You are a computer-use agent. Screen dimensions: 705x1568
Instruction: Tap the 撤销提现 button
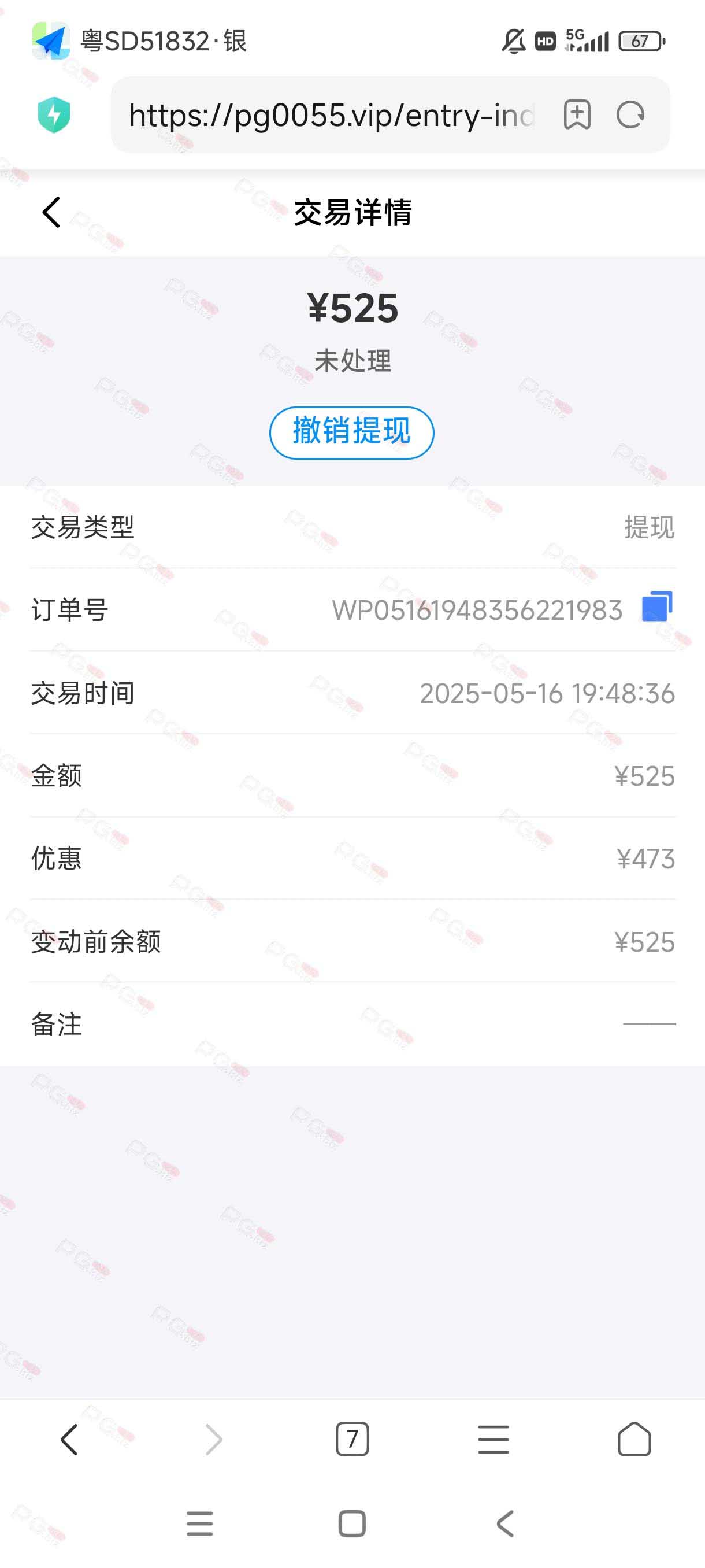pos(351,432)
